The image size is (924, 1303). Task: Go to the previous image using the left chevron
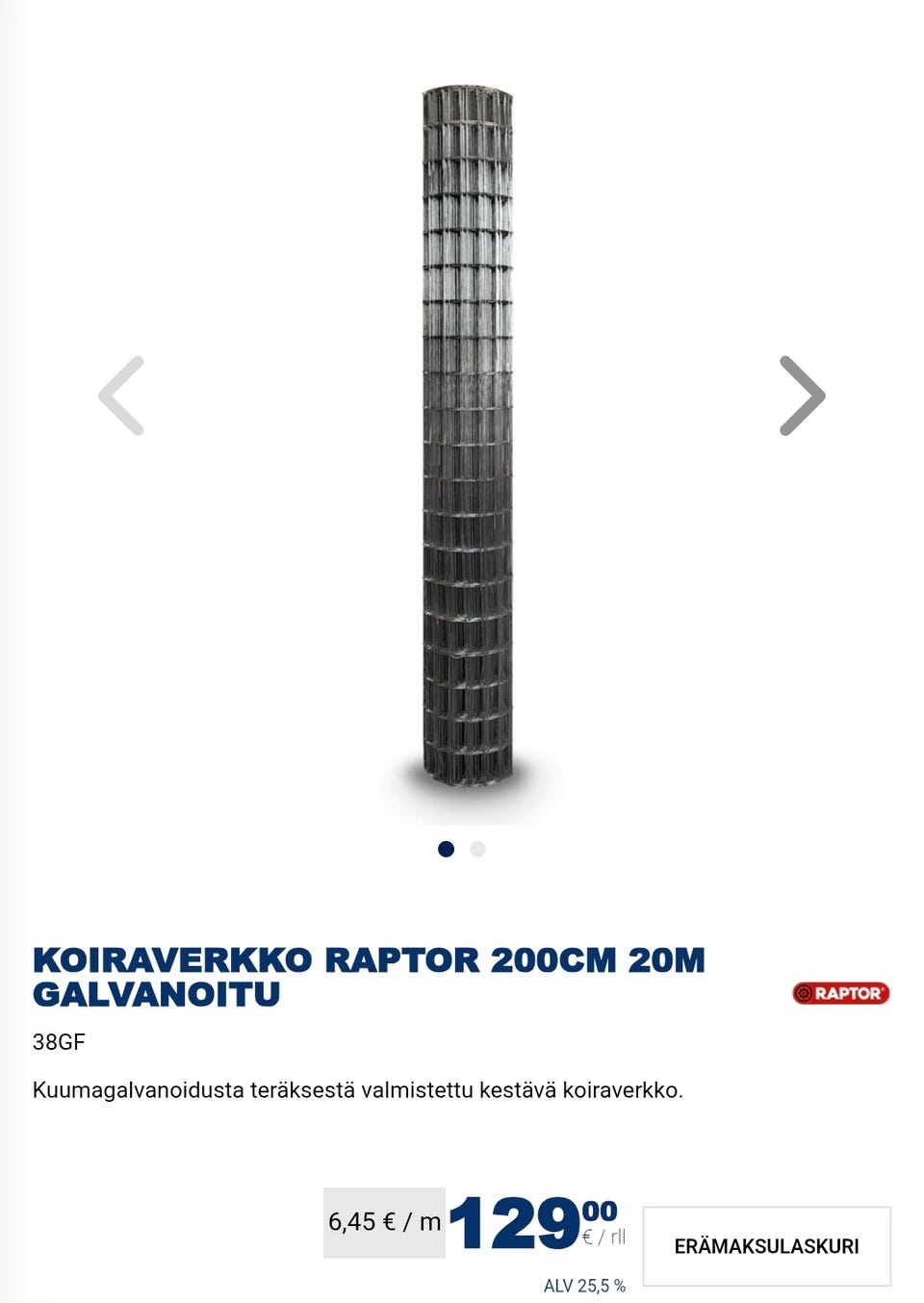[x=119, y=395]
